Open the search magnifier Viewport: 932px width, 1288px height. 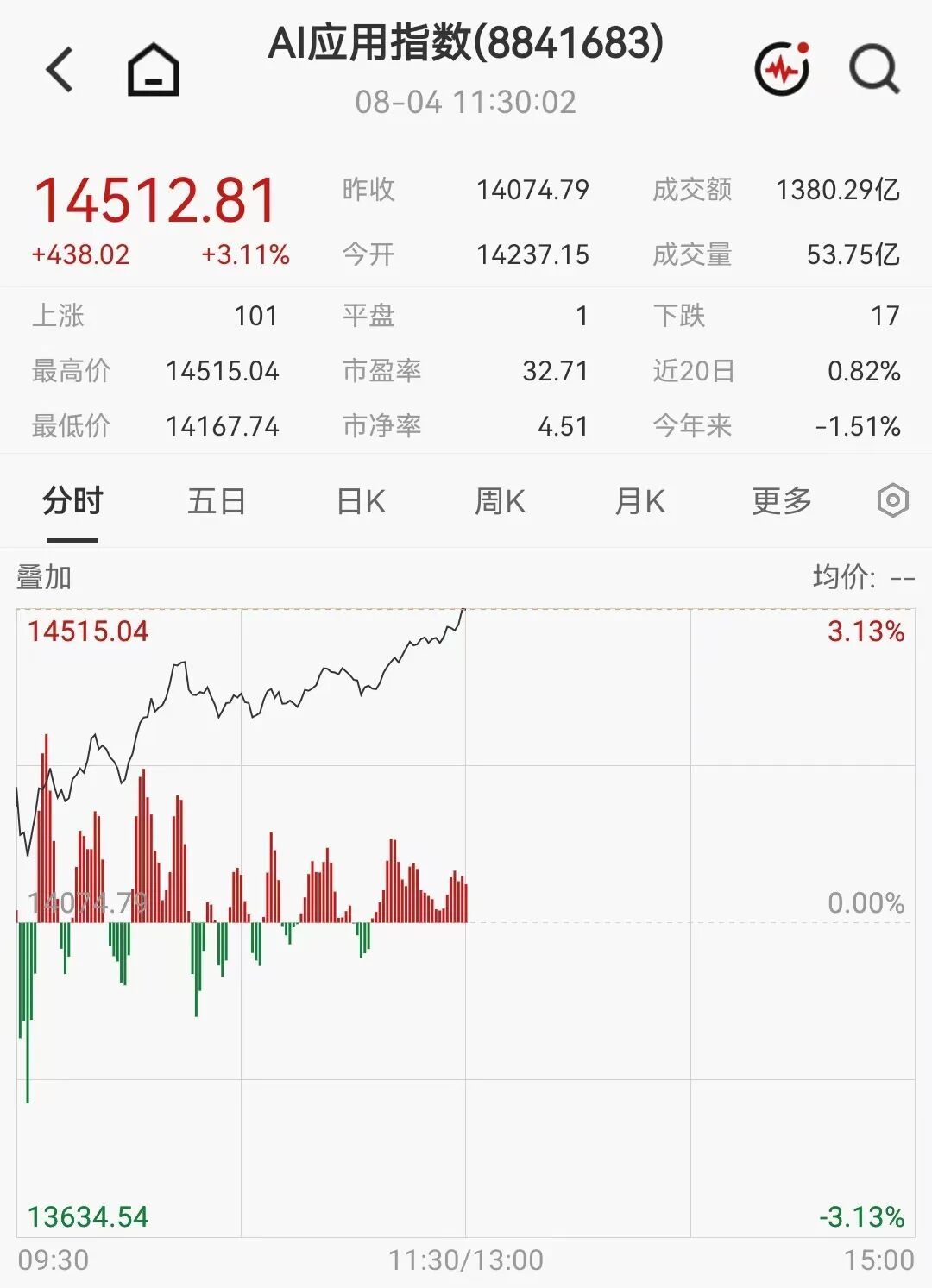coord(874,69)
